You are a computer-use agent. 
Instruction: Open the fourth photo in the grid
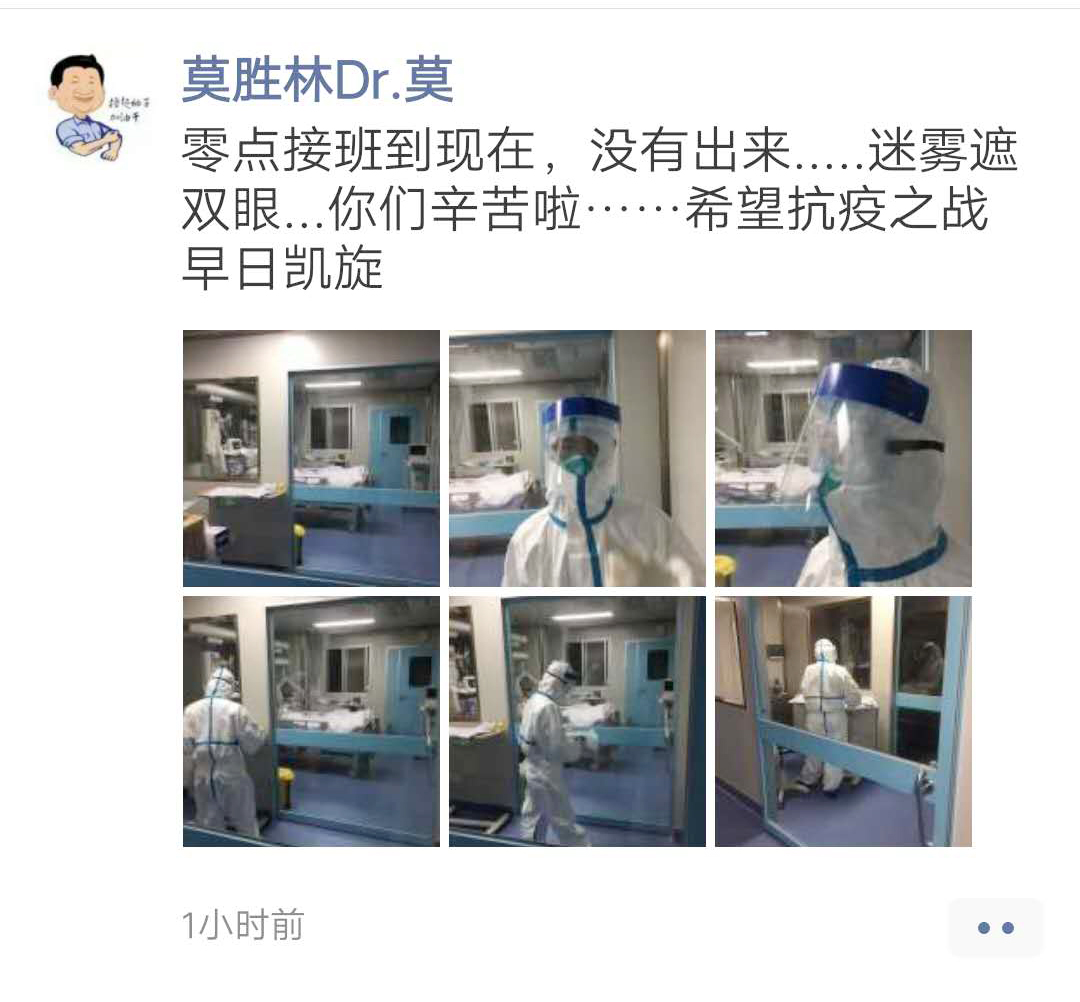(x=311, y=721)
